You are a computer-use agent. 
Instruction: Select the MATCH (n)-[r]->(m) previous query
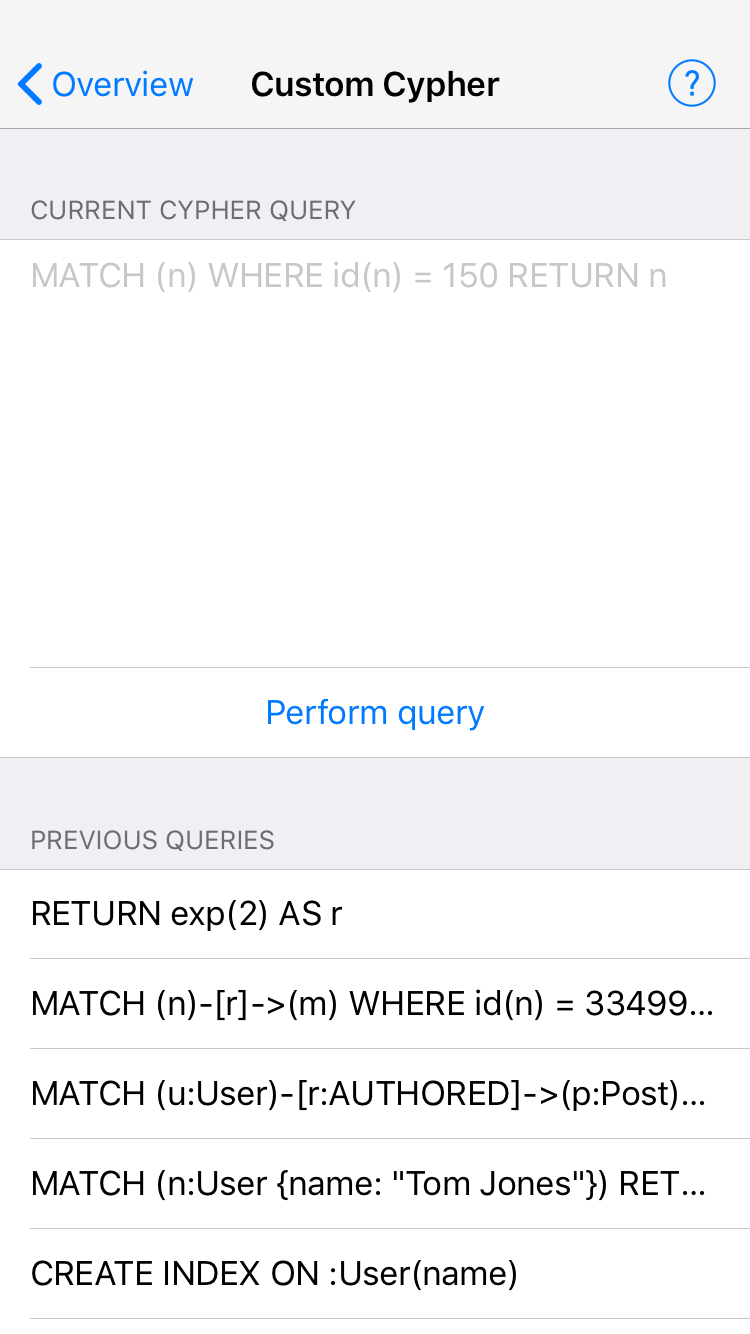pos(375,1004)
